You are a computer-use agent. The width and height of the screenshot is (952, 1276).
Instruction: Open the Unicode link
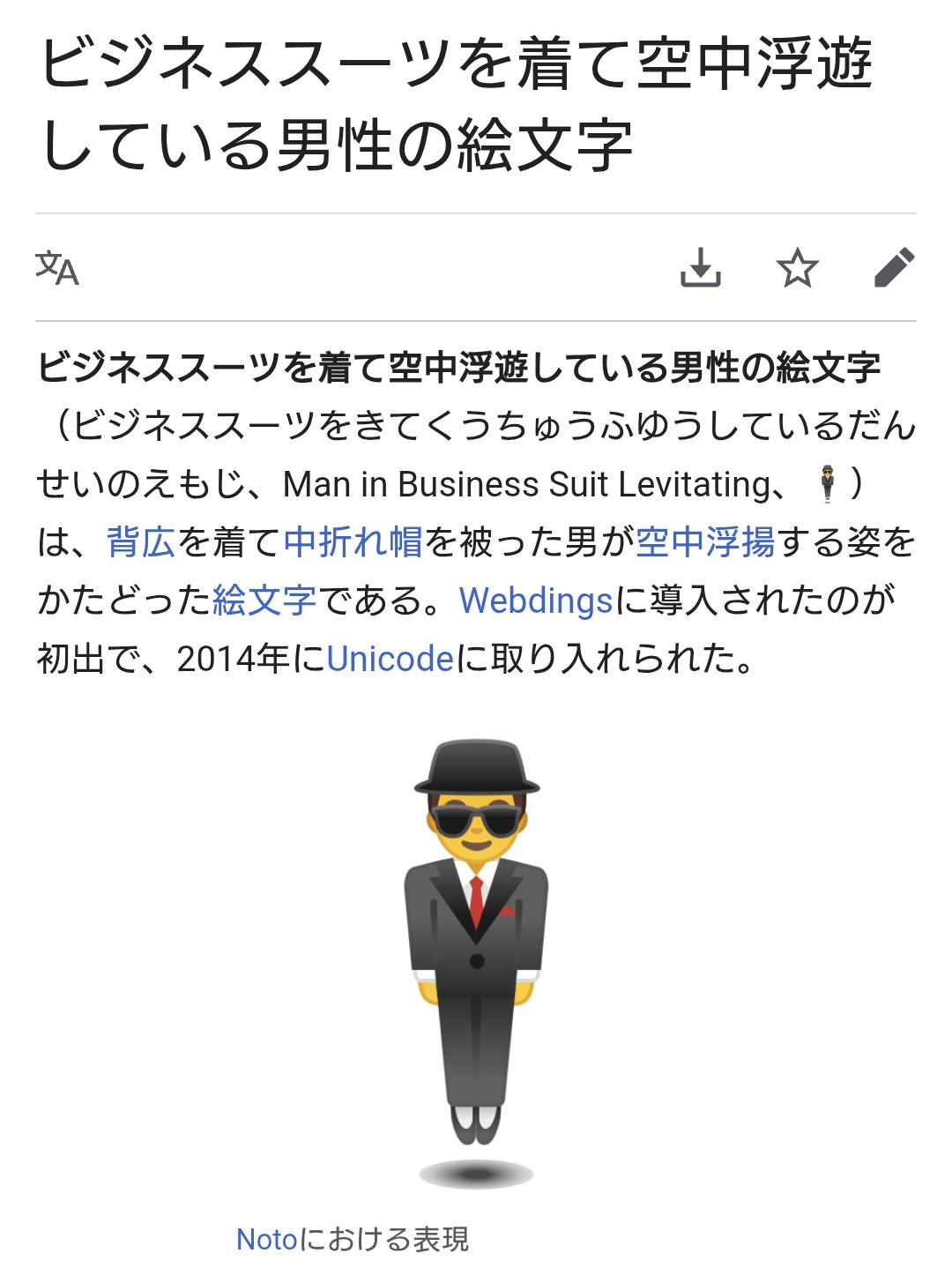pos(390,659)
